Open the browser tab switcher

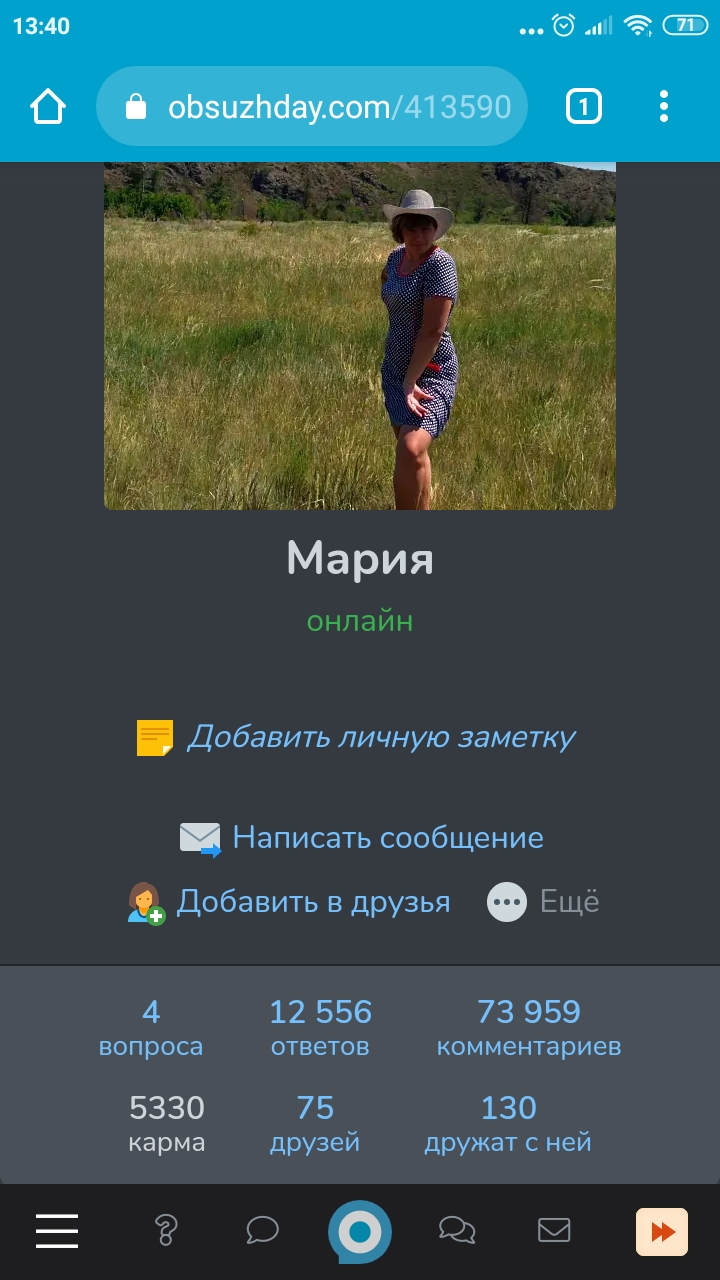(584, 106)
